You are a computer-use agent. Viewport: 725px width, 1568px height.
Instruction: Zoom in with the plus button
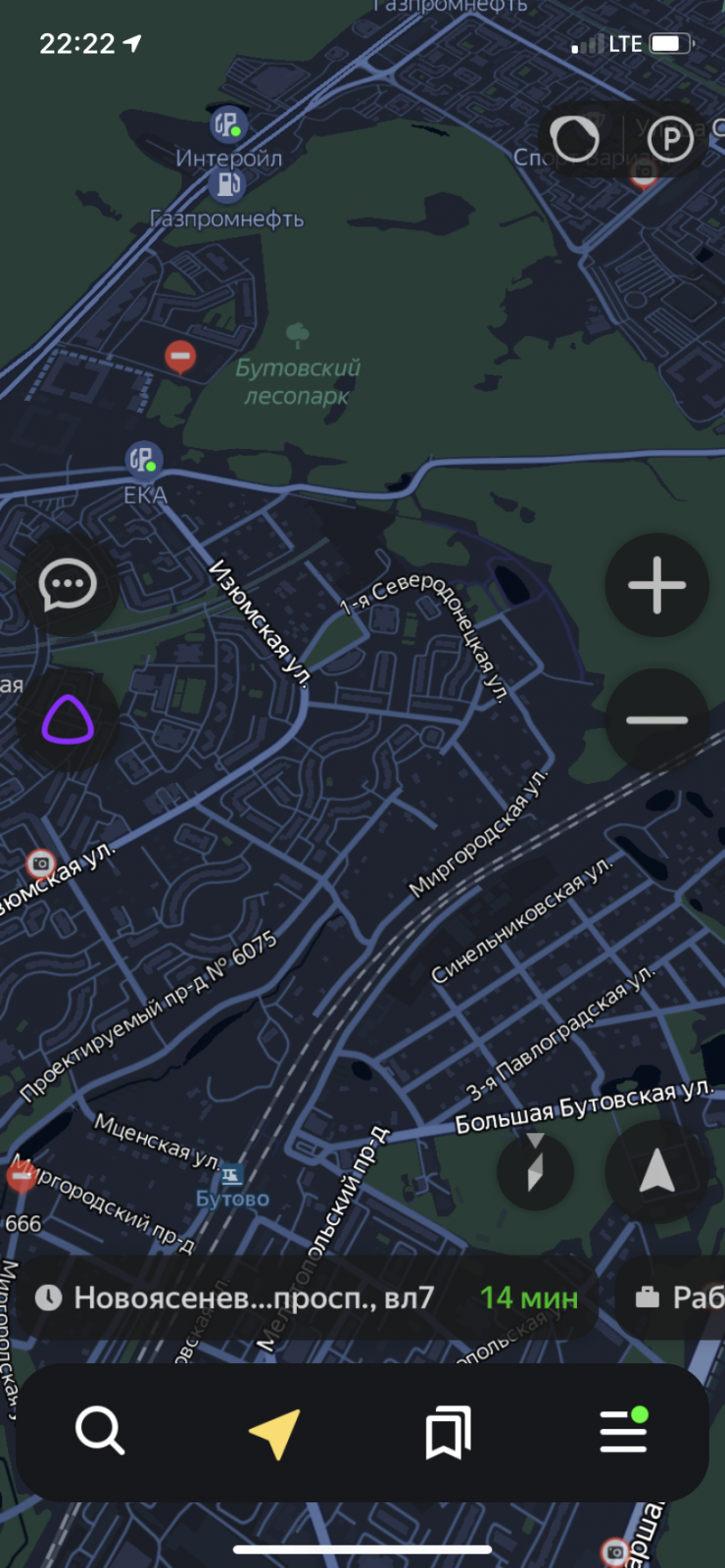point(656,585)
